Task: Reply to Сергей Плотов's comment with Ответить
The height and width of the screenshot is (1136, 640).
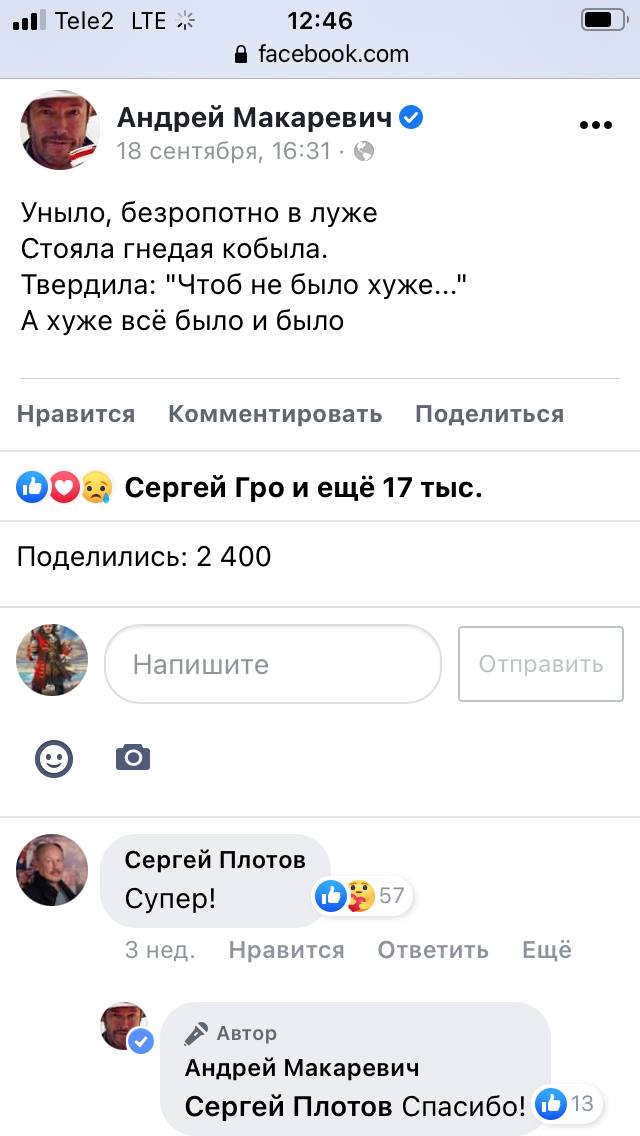Action: point(433,950)
